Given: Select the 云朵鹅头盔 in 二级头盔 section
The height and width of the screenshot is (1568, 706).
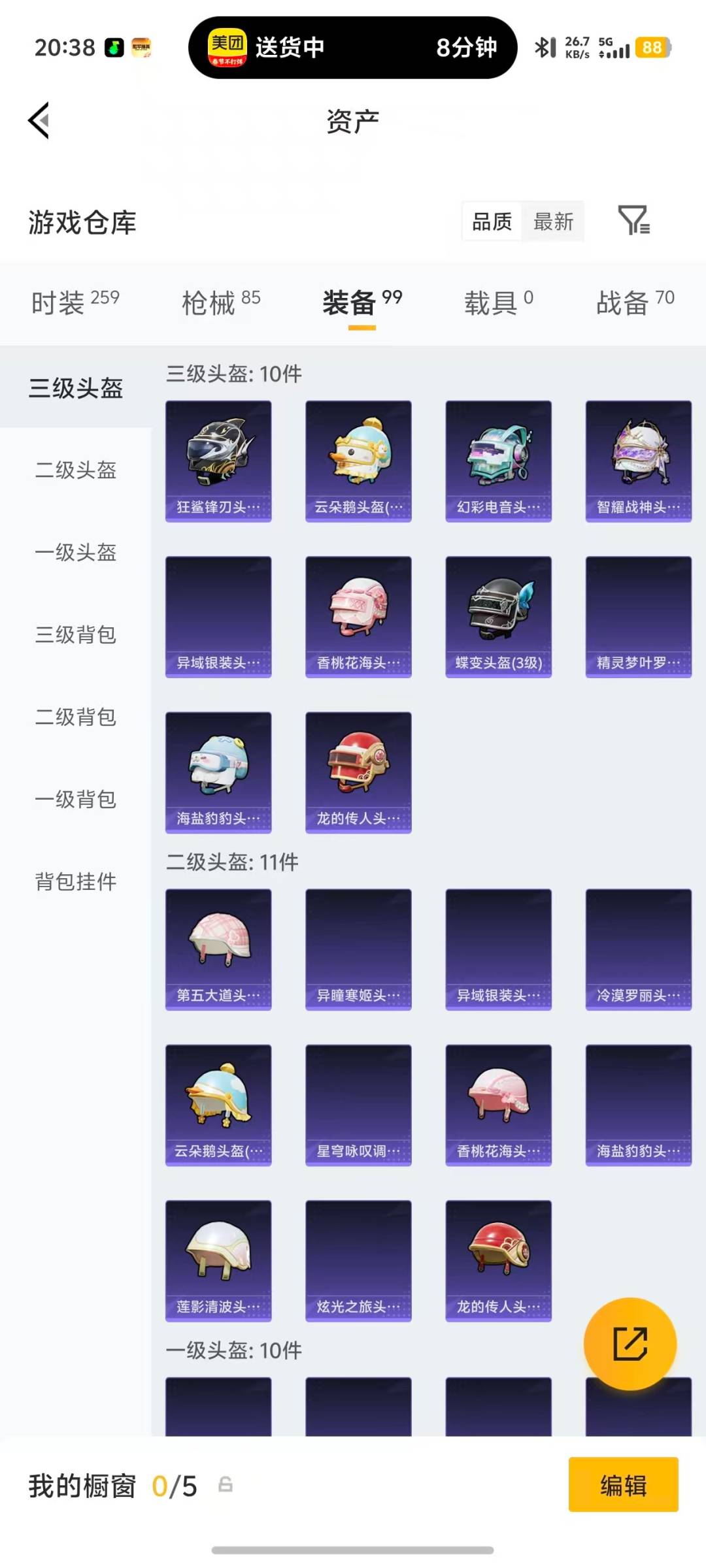Looking at the screenshot, I should tap(218, 1104).
